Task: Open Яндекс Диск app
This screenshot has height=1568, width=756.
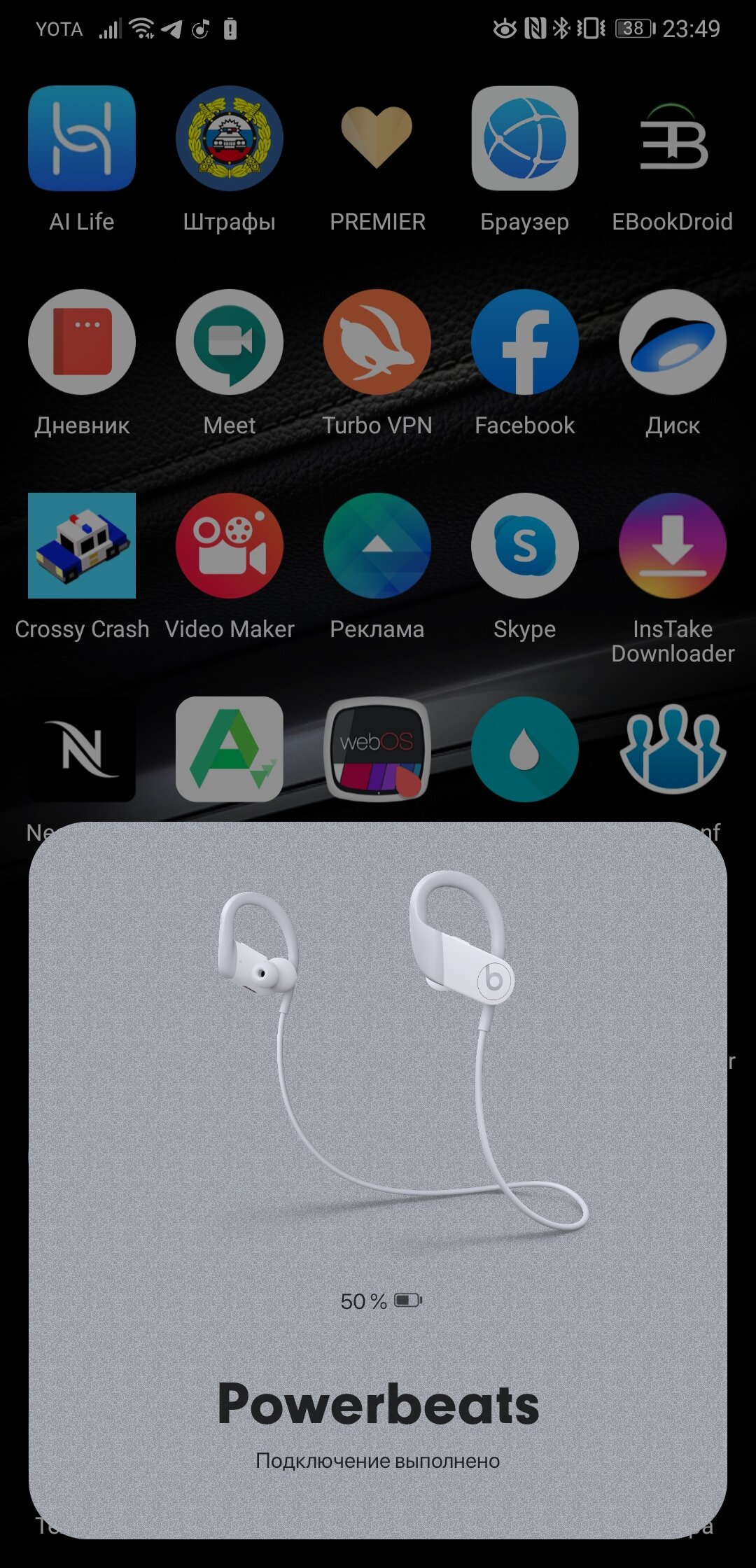Action: click(x=673, y=342)
